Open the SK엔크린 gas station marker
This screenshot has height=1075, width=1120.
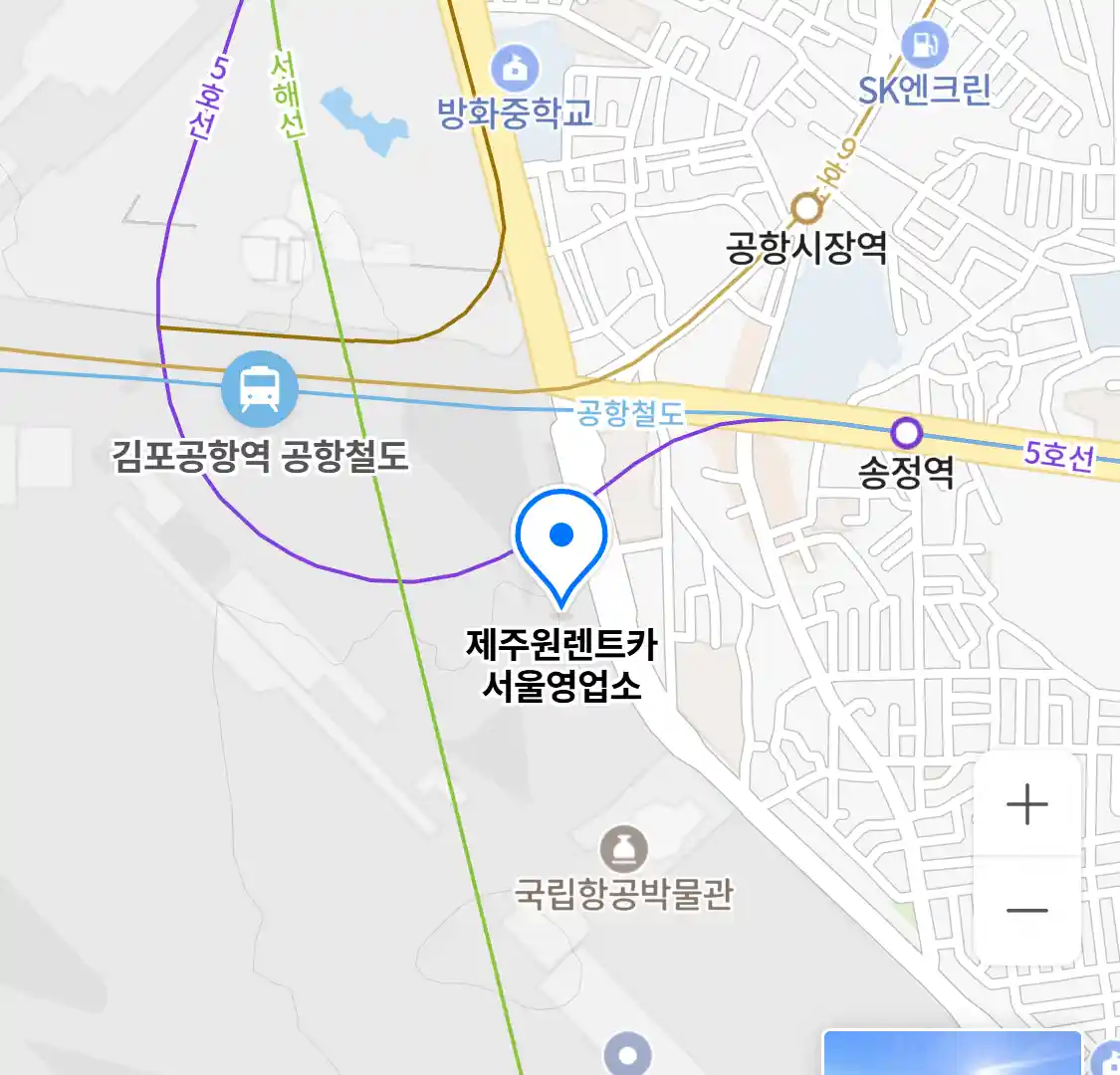(924, 44)
